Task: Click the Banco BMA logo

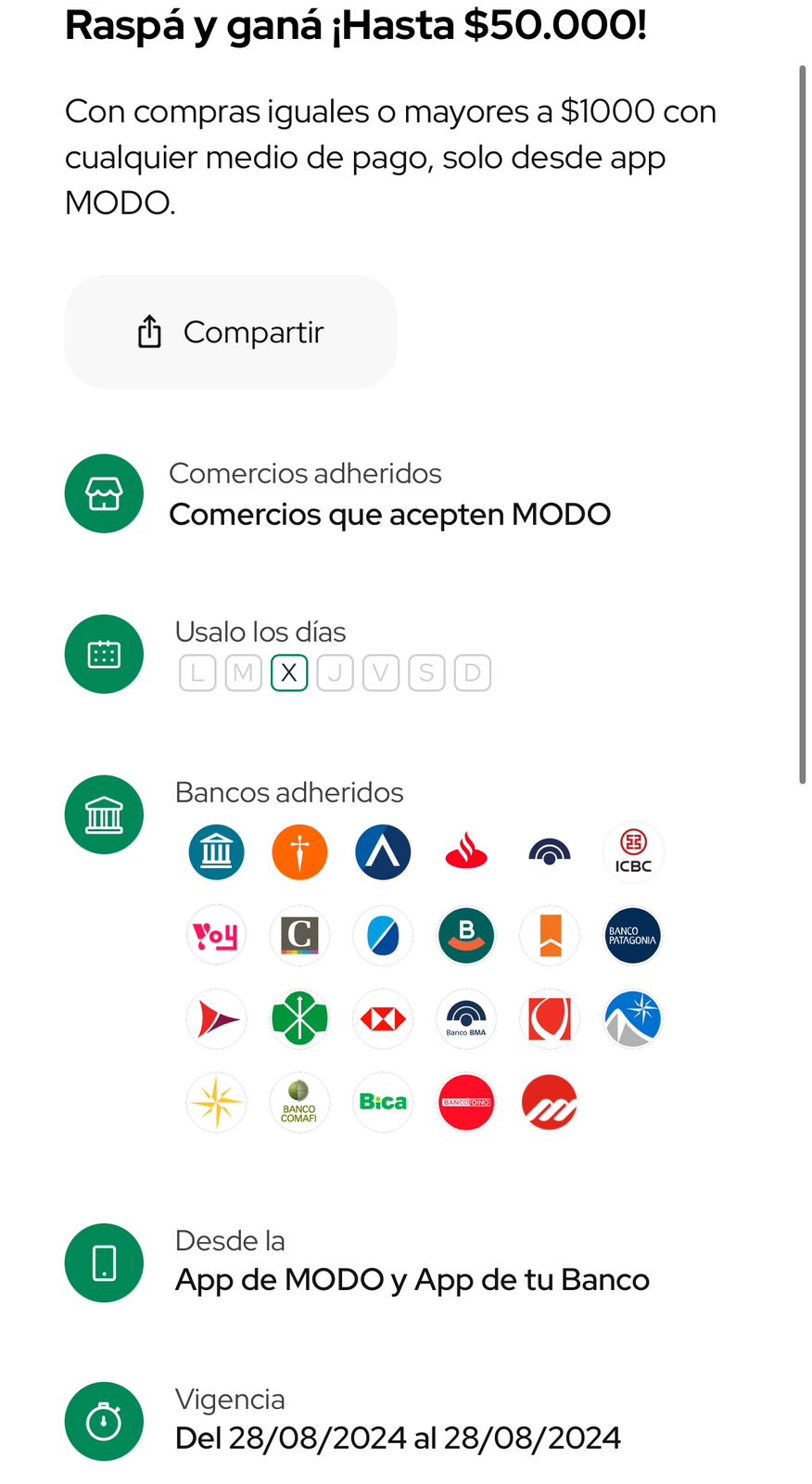Action: pos(466,1018)
